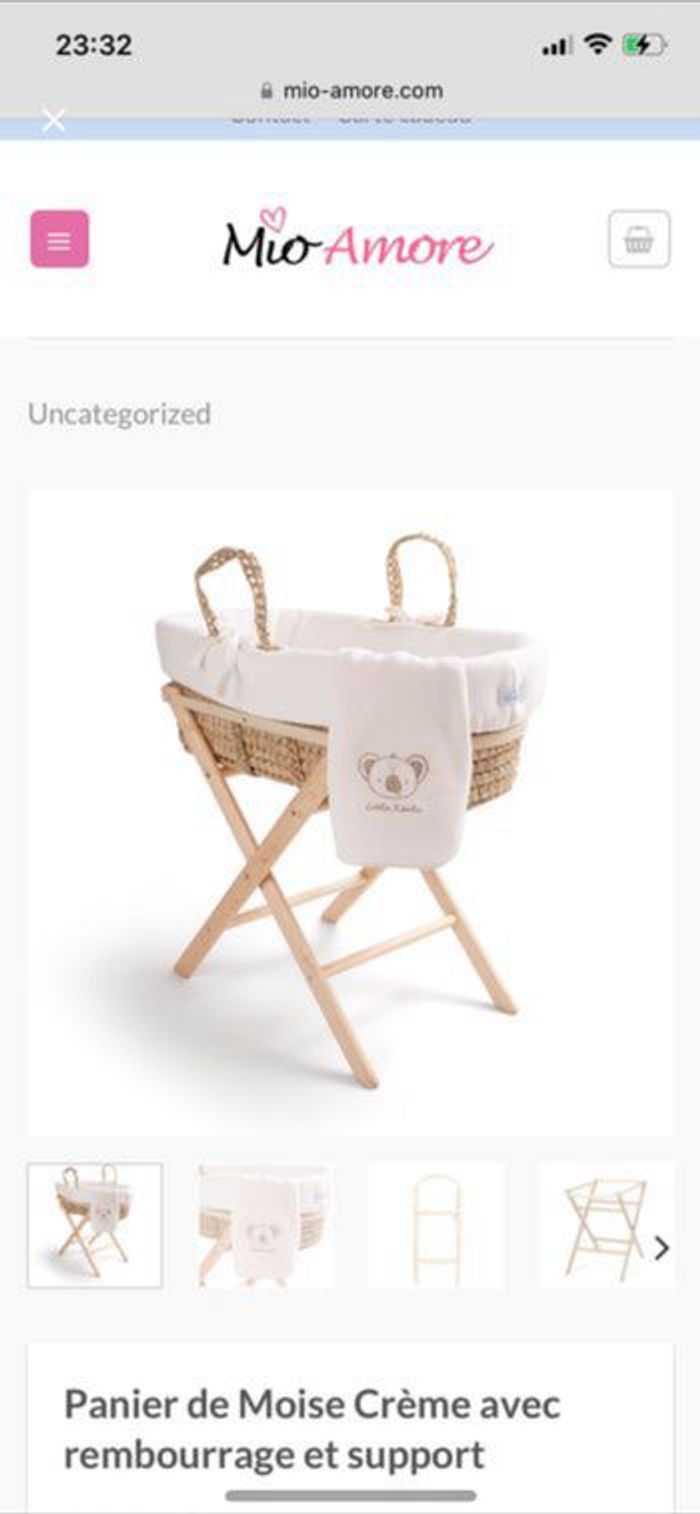Screen dimensions: 700x1514
Task: Enlarge the main Moses basket photo
Action: point(350,812)
